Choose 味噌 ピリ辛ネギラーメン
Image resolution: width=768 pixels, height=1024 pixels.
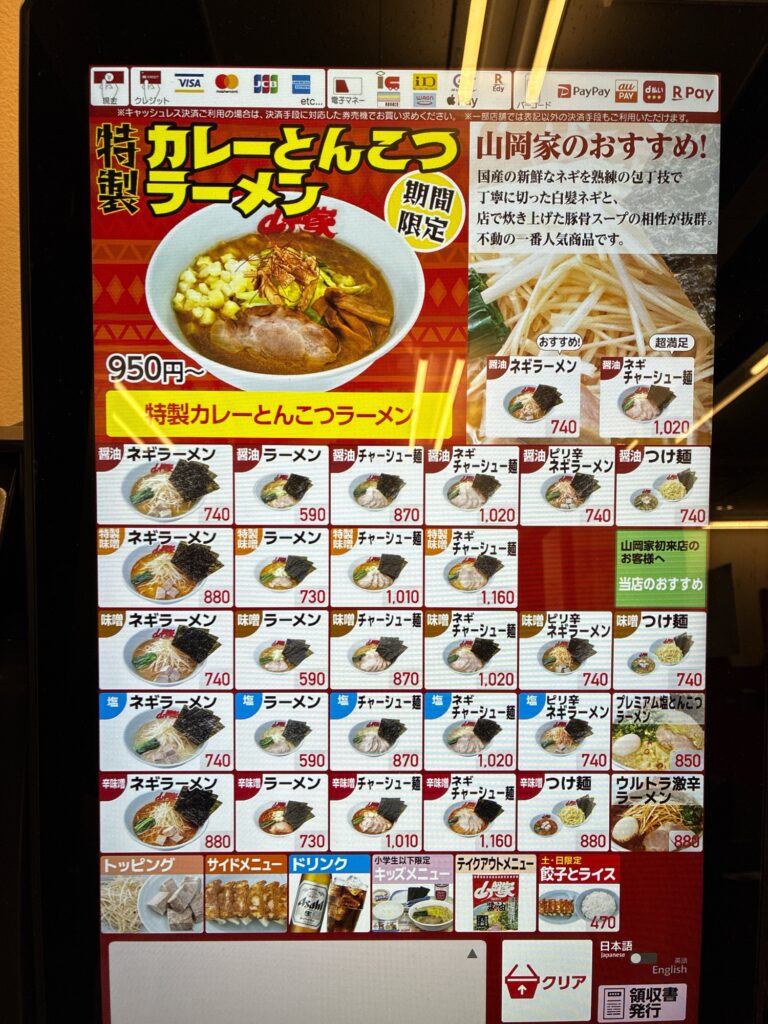565,650
